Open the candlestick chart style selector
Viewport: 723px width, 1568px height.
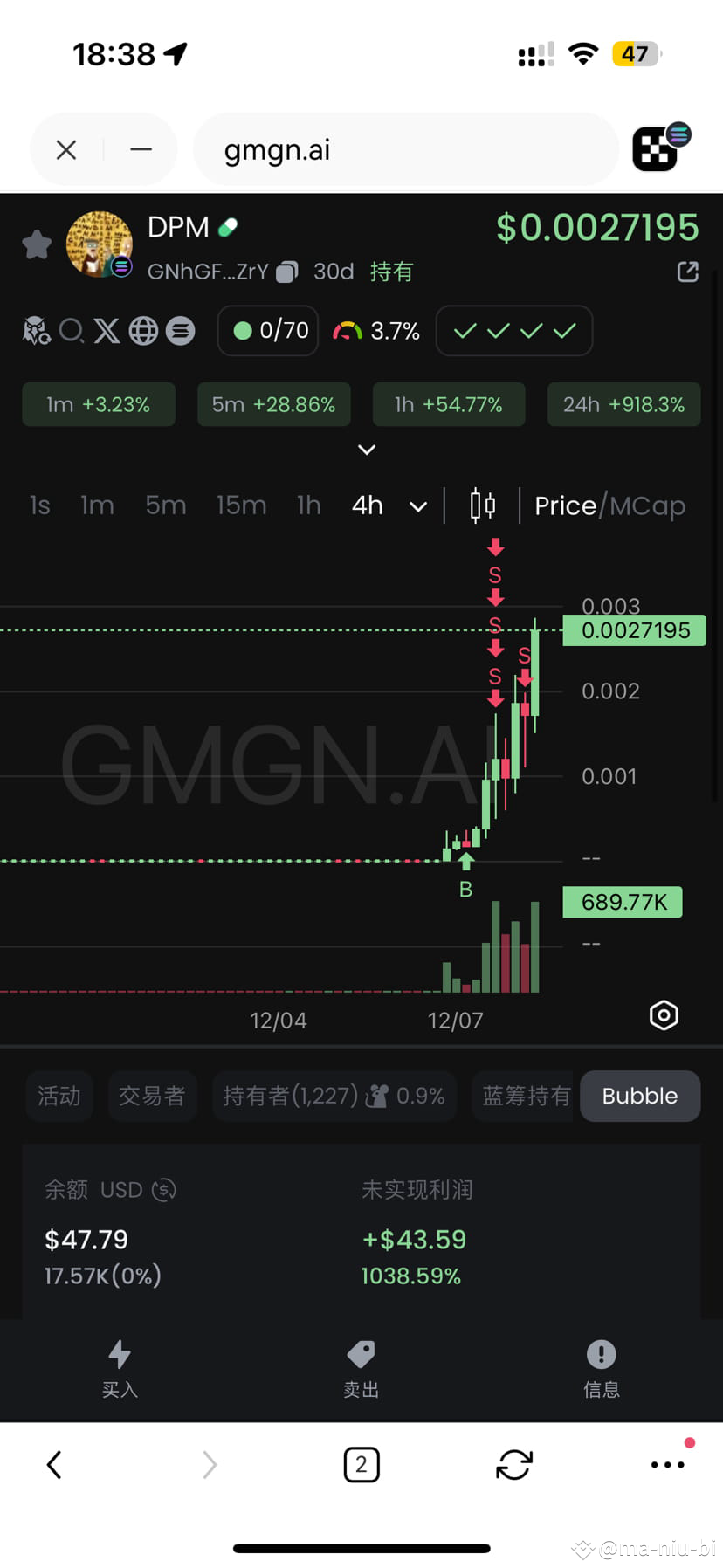tap(482, 505)
